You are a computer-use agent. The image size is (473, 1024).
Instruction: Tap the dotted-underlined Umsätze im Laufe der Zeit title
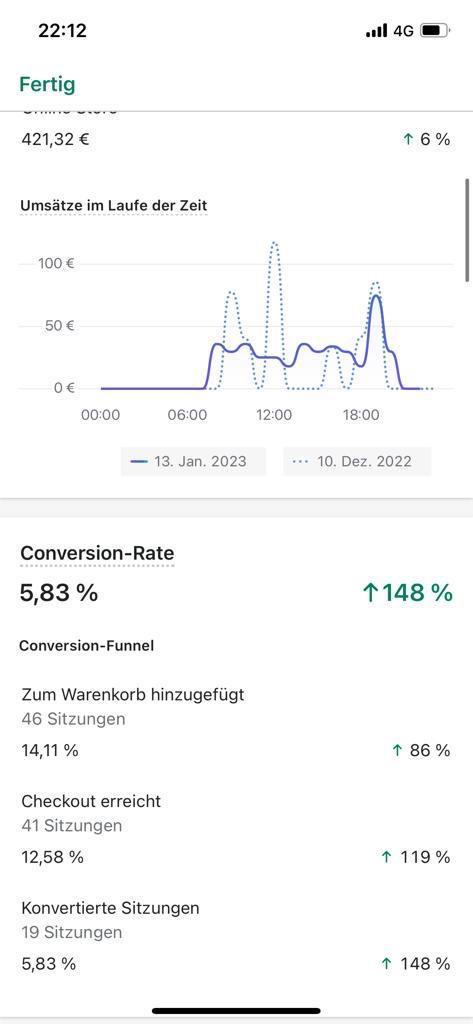pyautogui.click(x=114, y=205)
